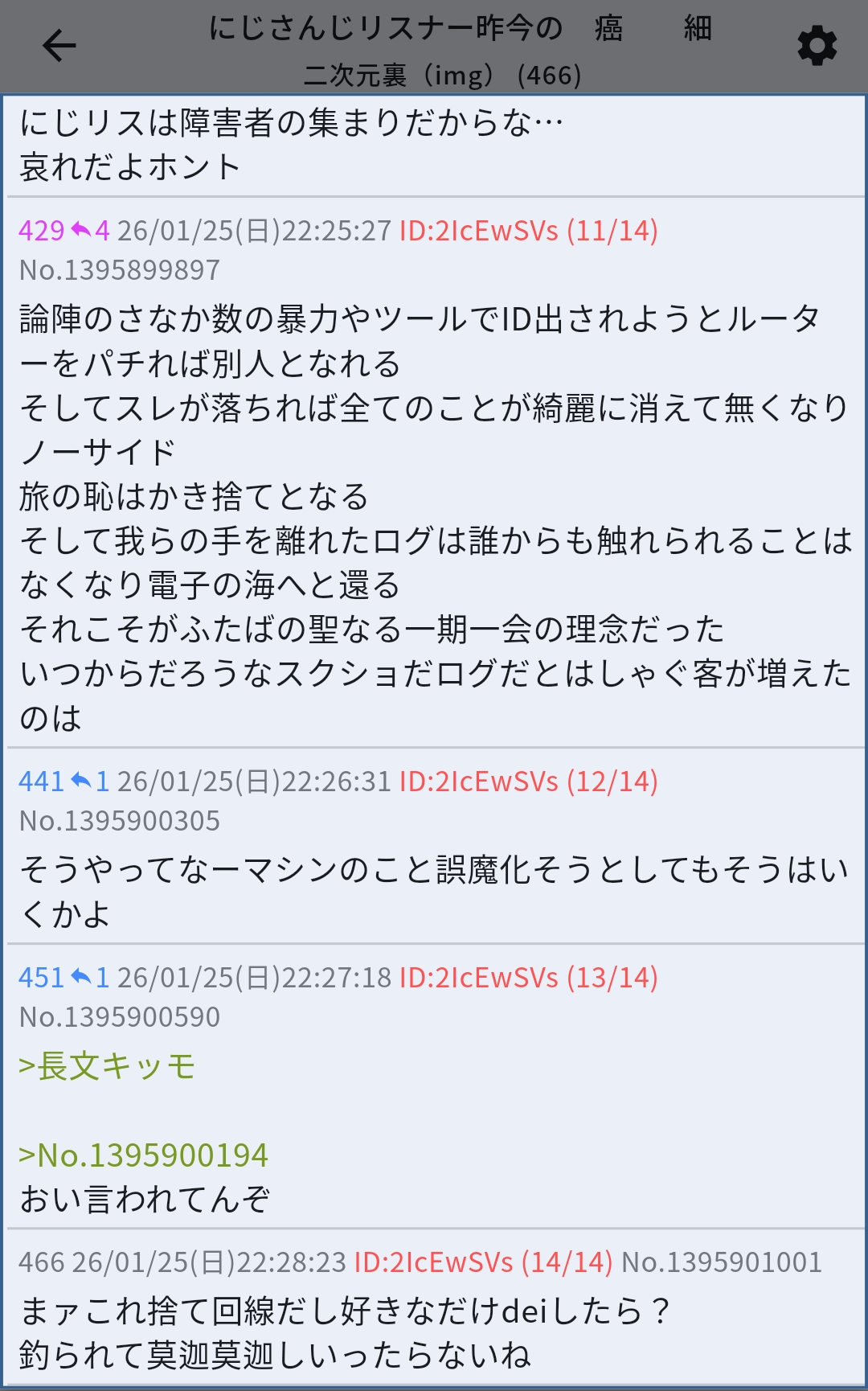Open post menu for No.1395901001
868x1391 pixels.
click(721, 1262)
